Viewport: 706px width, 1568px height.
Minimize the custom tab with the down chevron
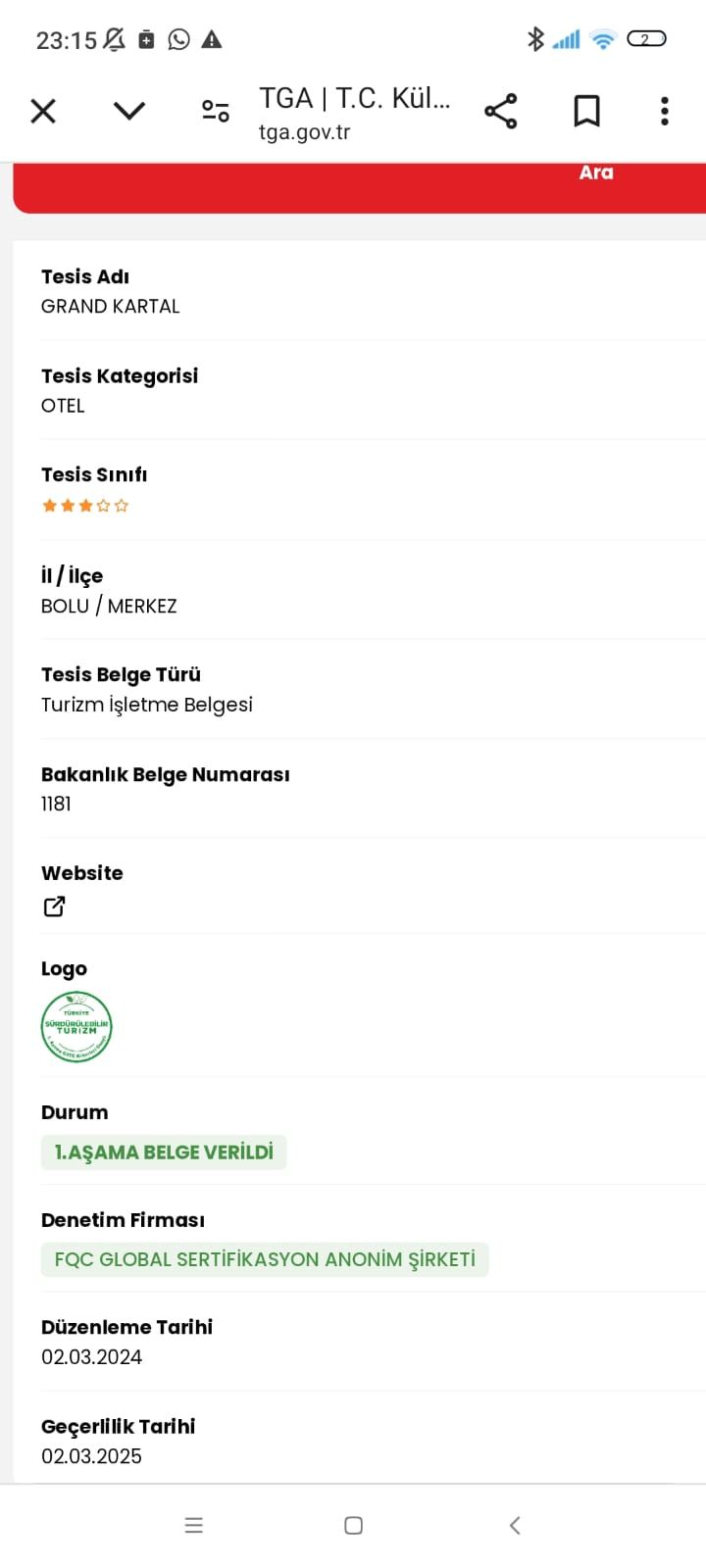click(x=129, y=111)
